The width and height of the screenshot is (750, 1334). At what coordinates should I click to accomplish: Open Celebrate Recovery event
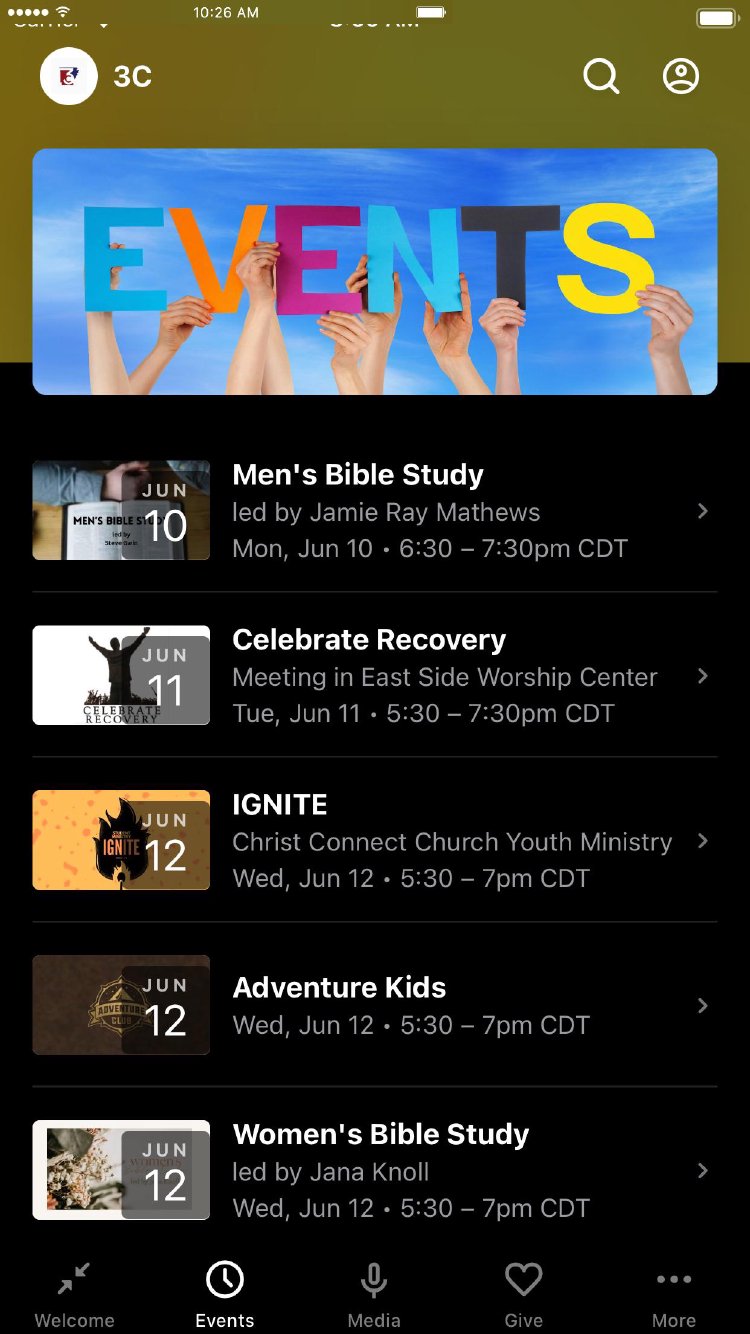(x=375, y=675)
